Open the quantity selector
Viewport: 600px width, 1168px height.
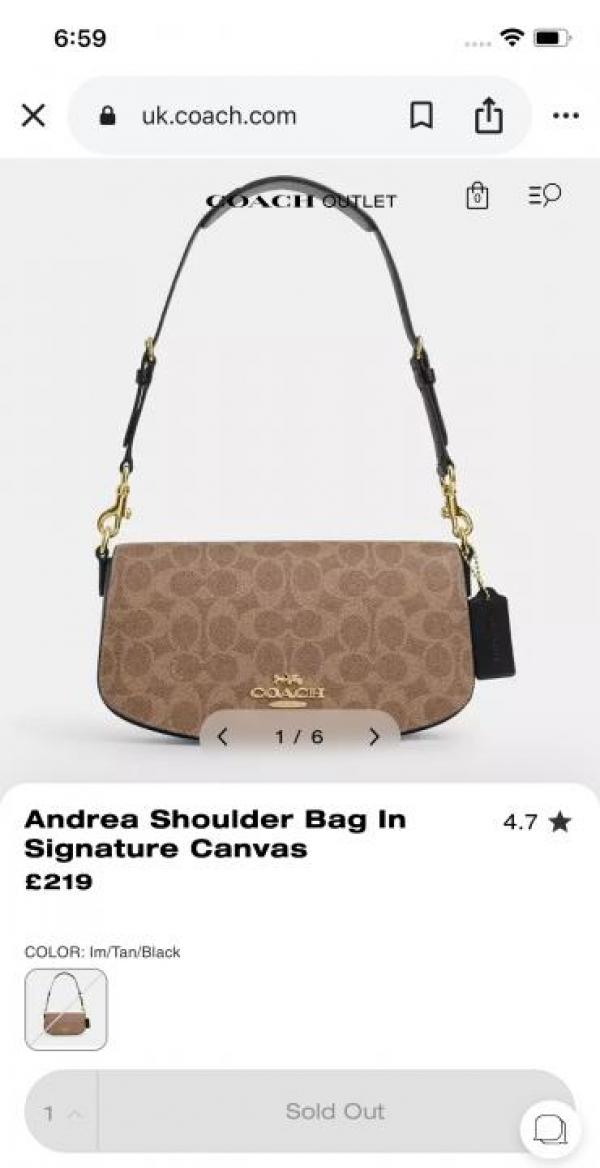point(62,1111)
